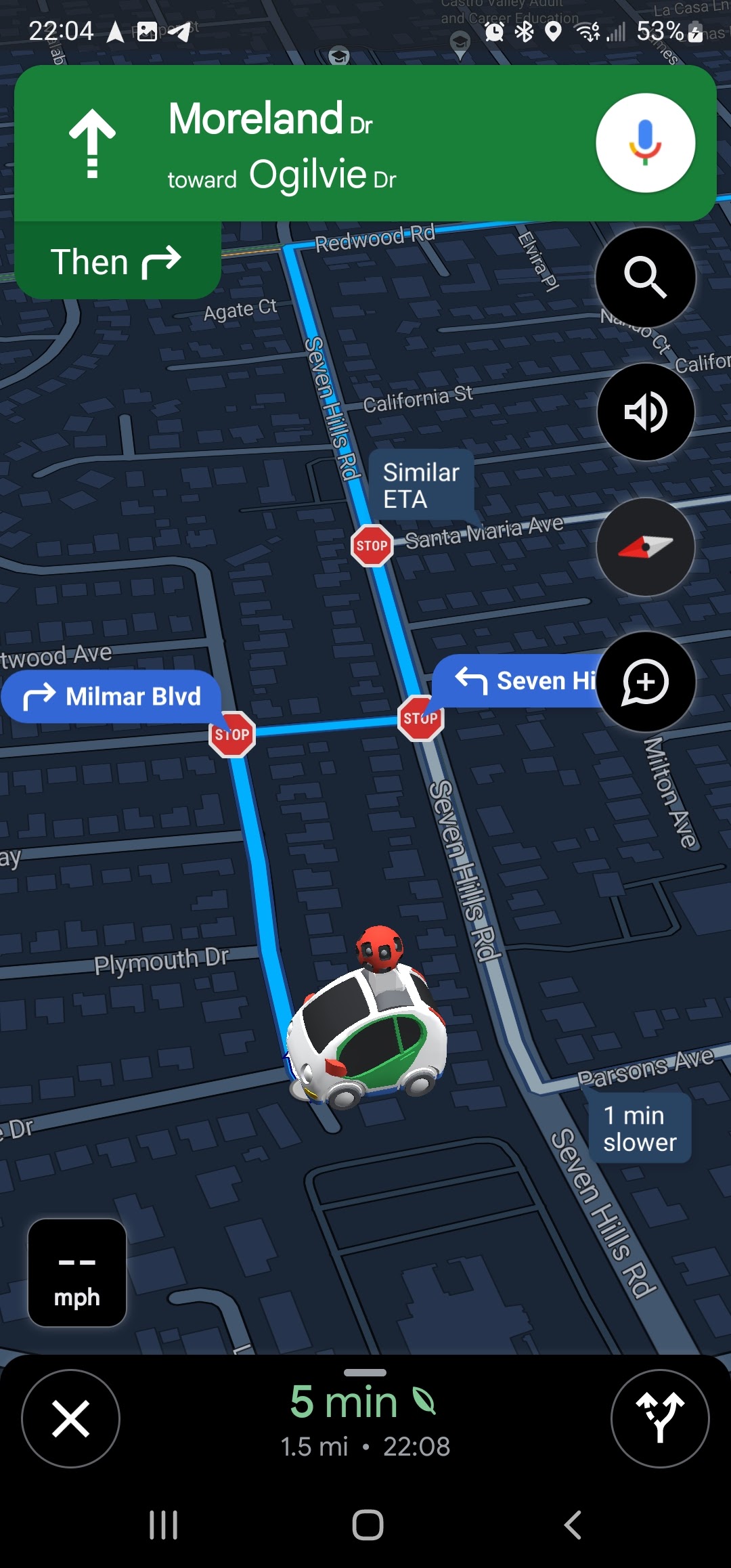731x1568 pixels.
Task: Activate the voice assistant microphone
Action: 645,143
